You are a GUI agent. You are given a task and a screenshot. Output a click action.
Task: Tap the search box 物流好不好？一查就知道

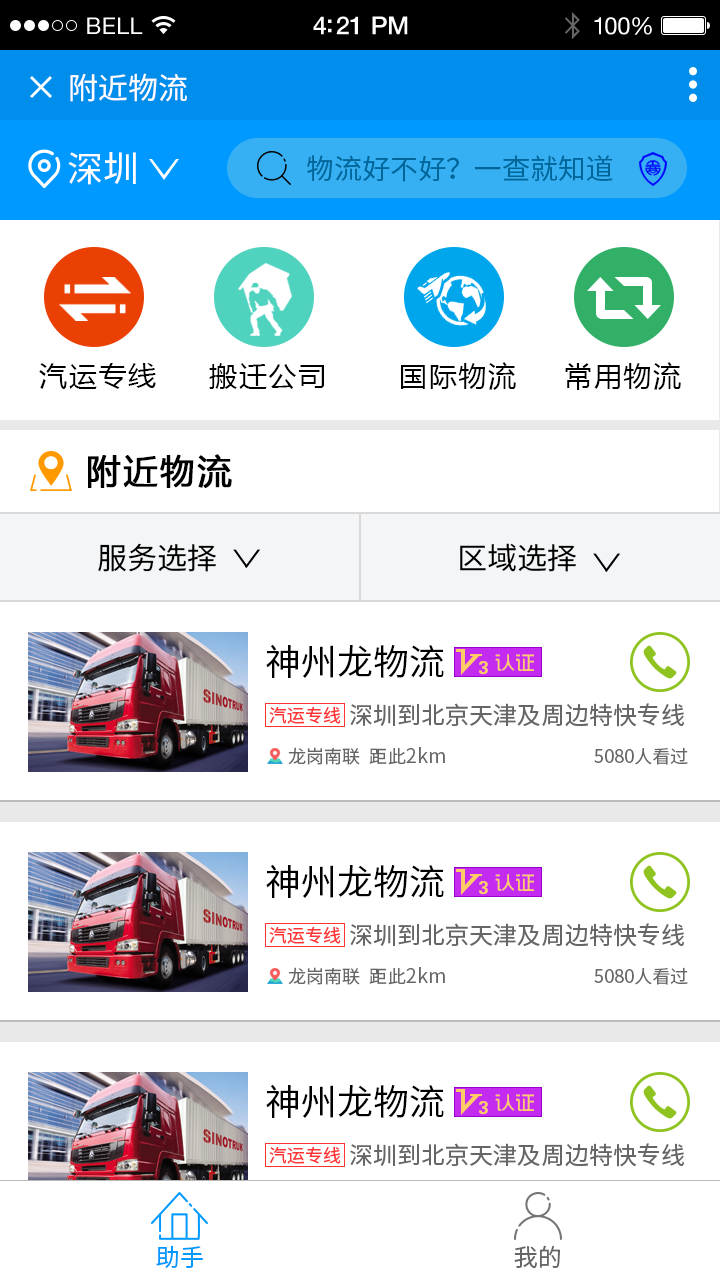[457, 168]
